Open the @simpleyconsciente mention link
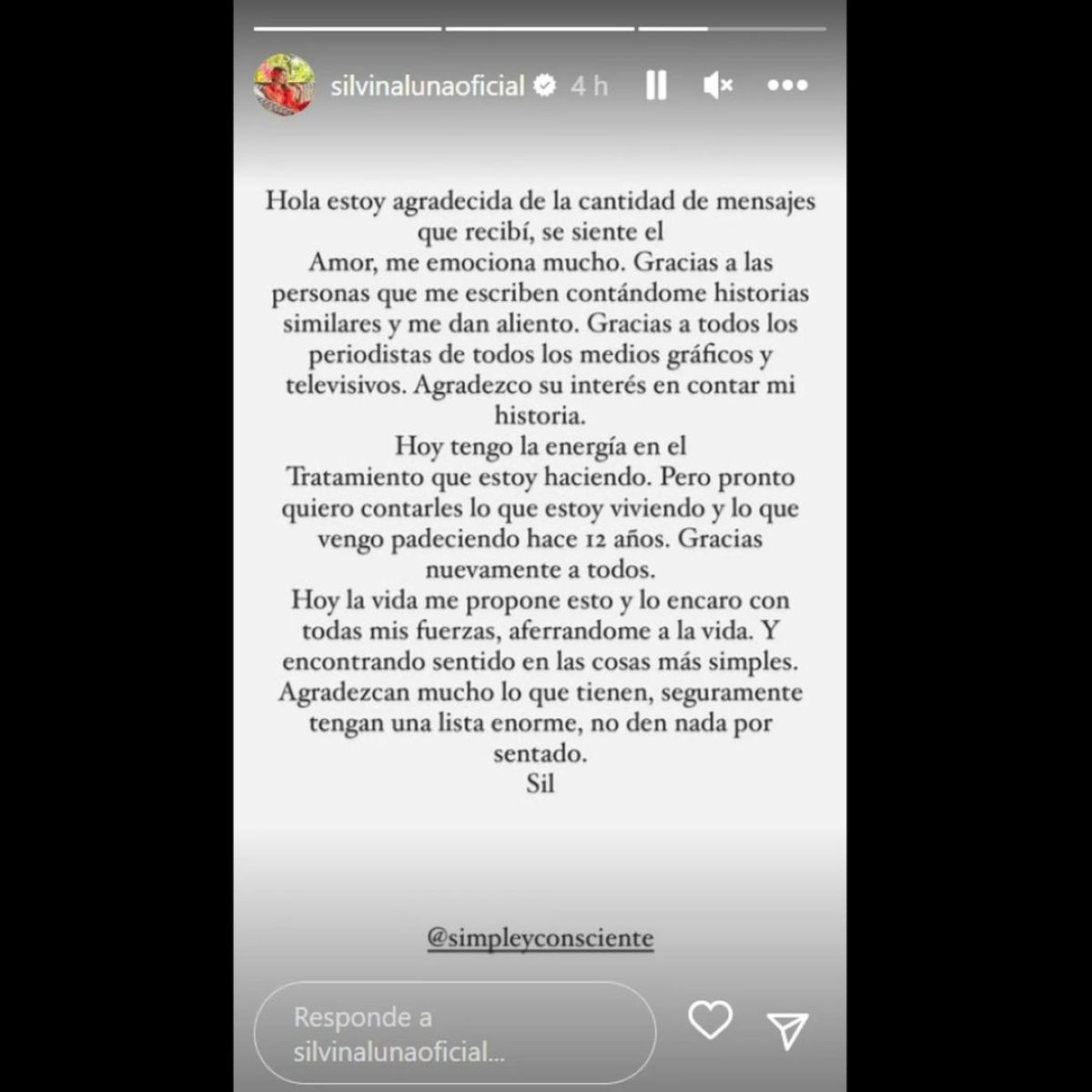This screenshot has height=1092, width=1092. 541,938
